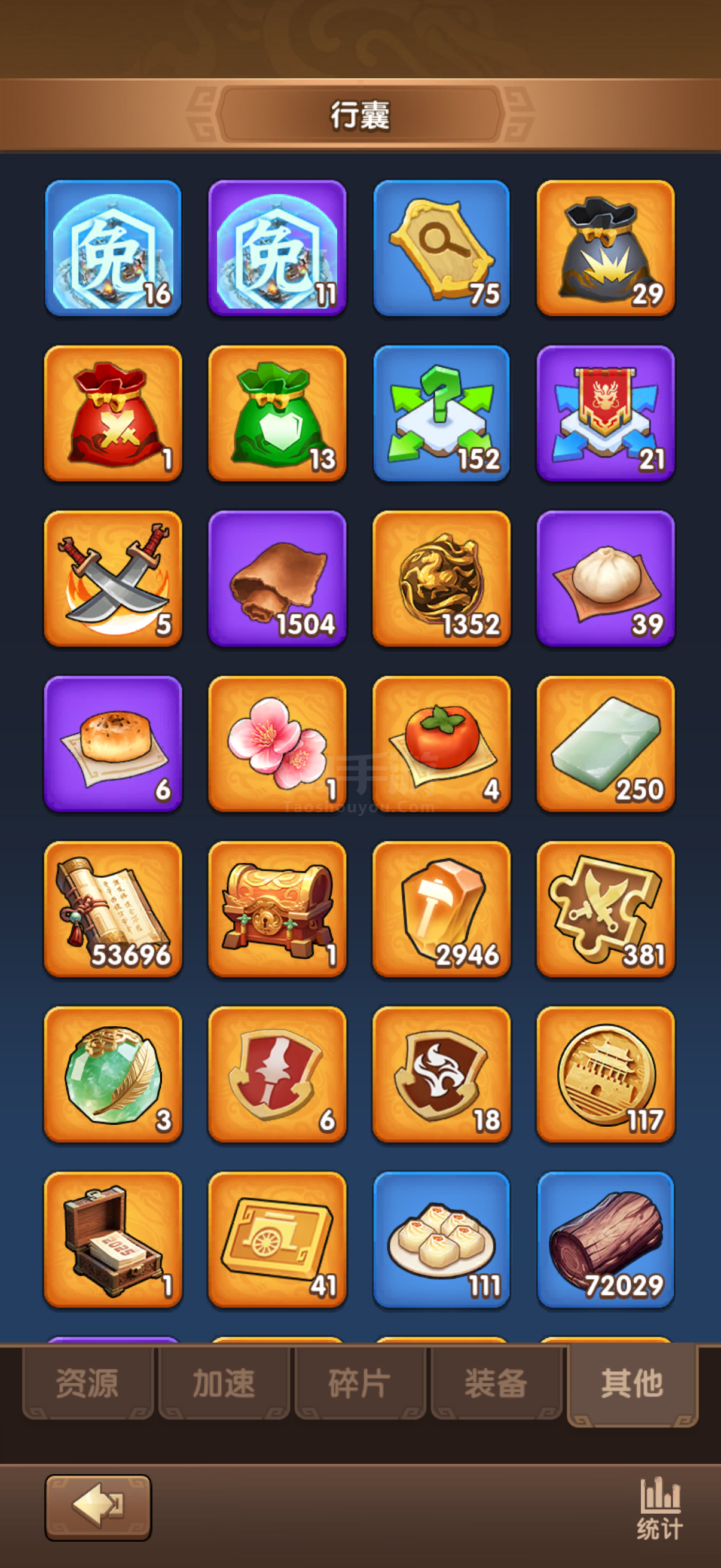Viewport: 721px width, 1568px height.
Task: Open the jade slab item with 250
Action: (606, 744)
